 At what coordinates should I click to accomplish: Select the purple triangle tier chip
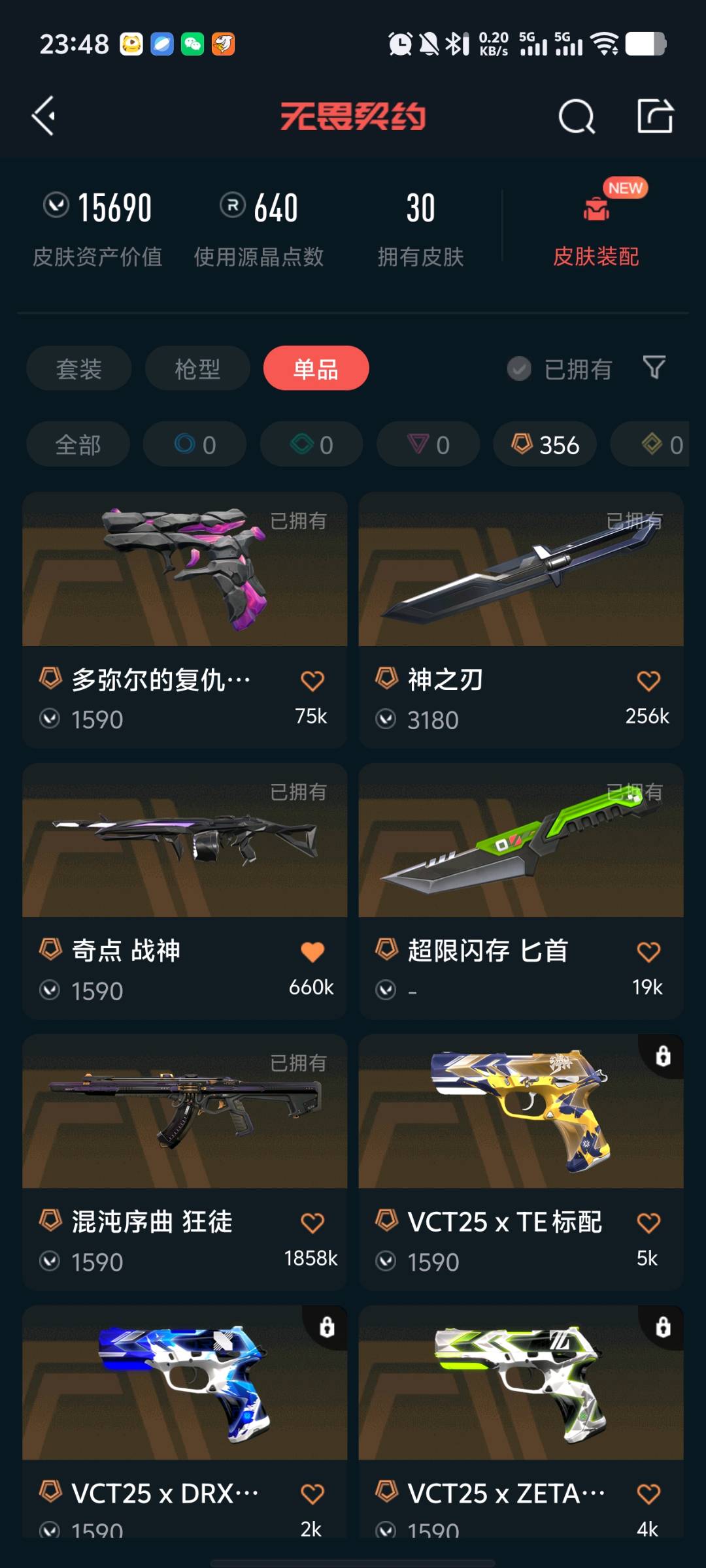[x=428, y=445]
